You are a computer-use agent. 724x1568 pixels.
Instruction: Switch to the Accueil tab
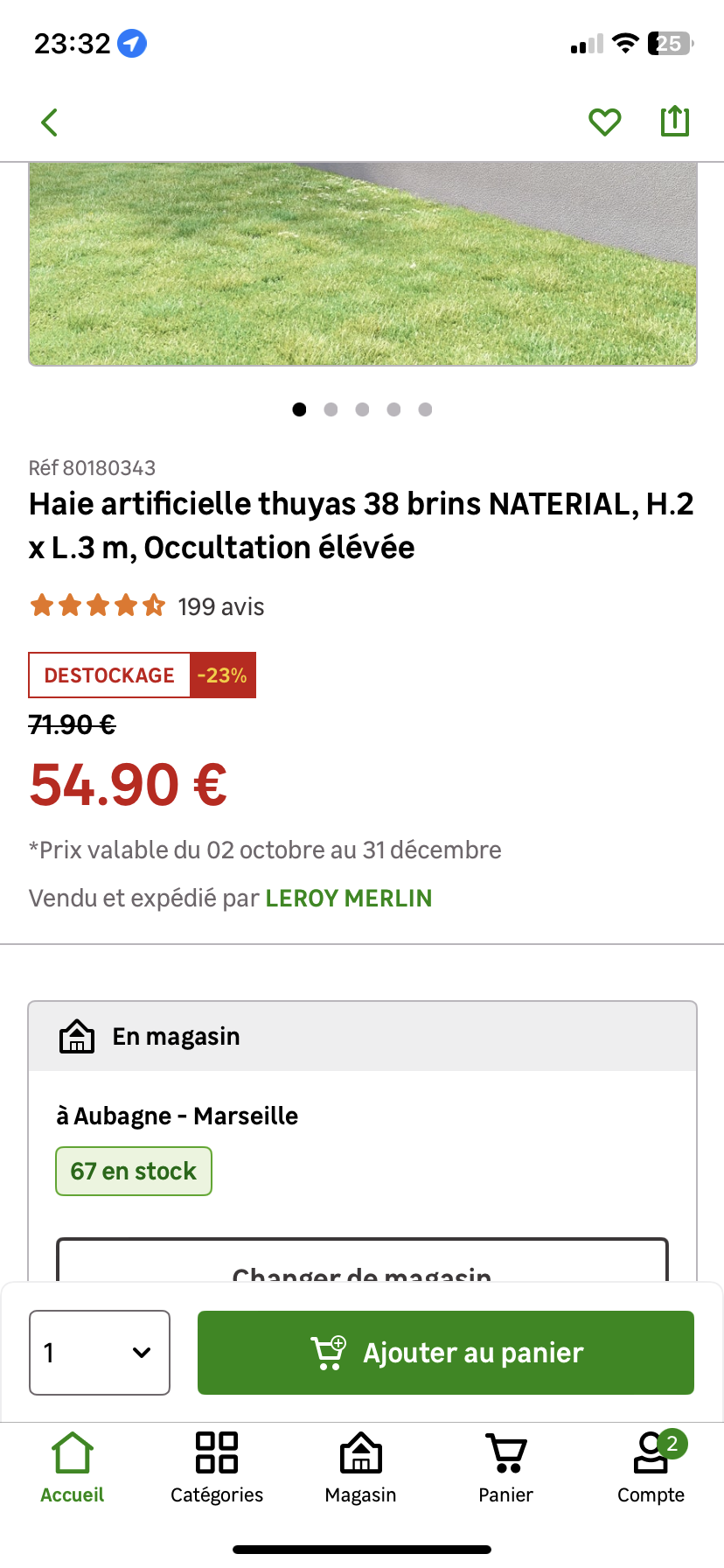73,1467
